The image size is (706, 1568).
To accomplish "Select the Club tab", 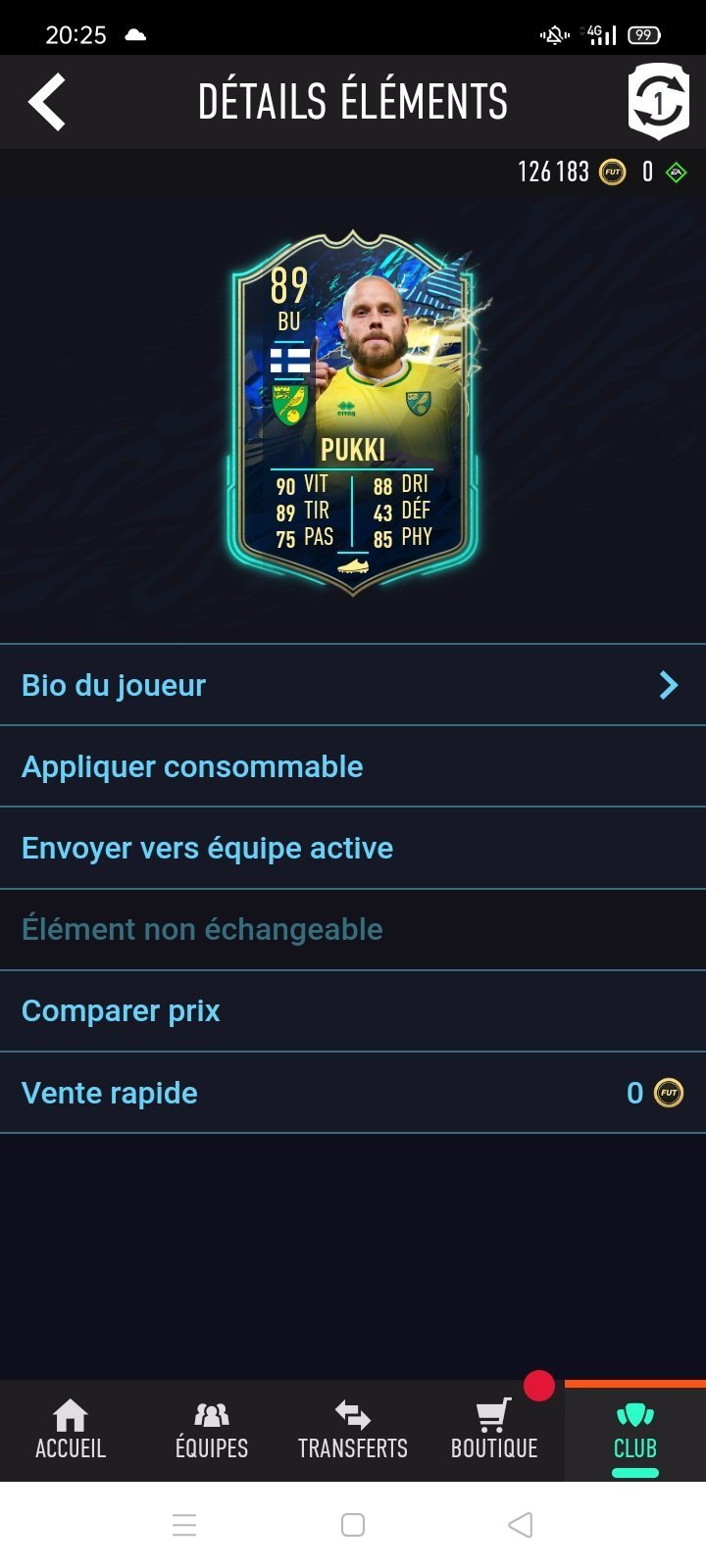I will 635,1430.
